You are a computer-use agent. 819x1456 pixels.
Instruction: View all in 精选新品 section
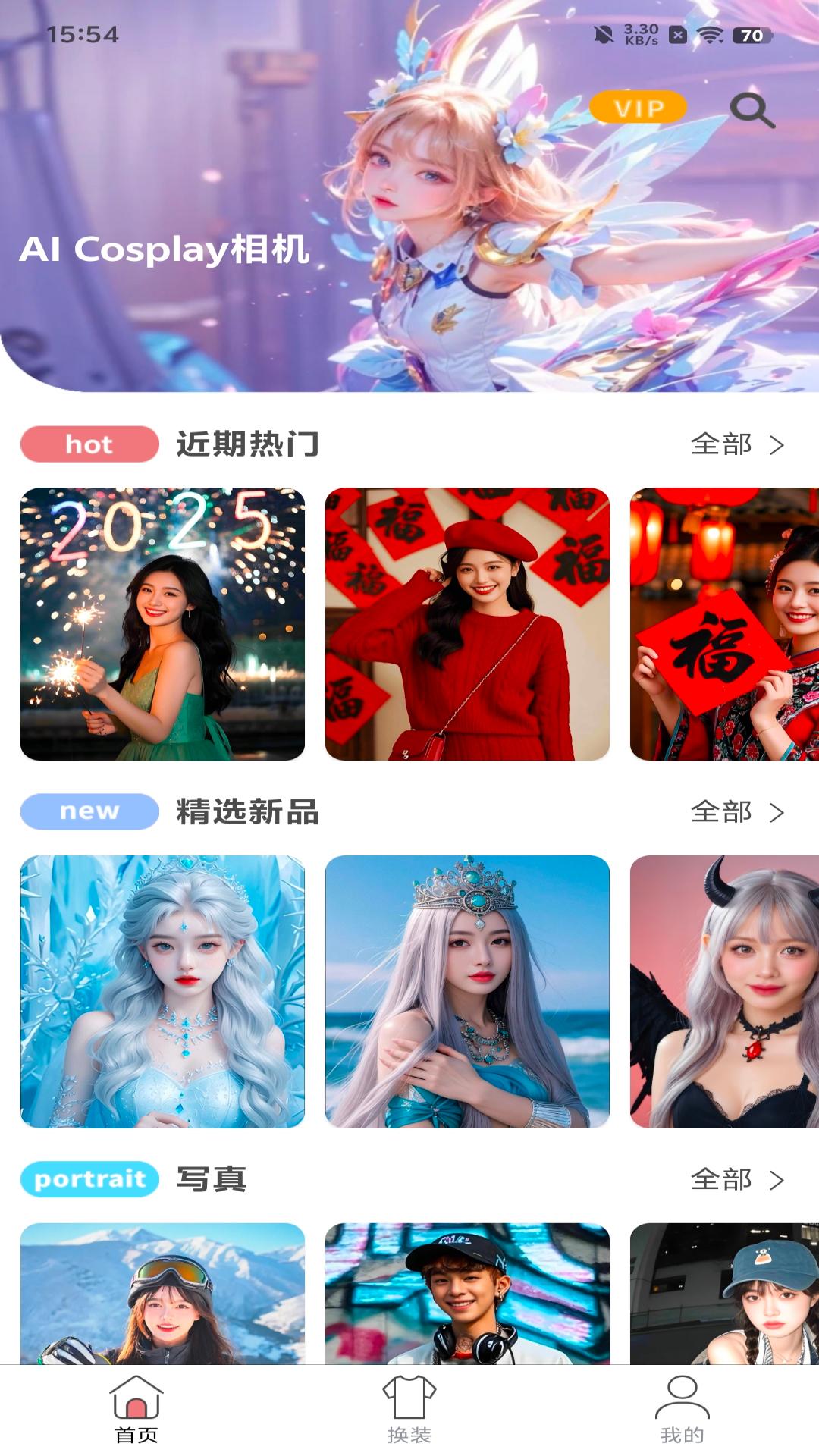(x=736, y=812)
